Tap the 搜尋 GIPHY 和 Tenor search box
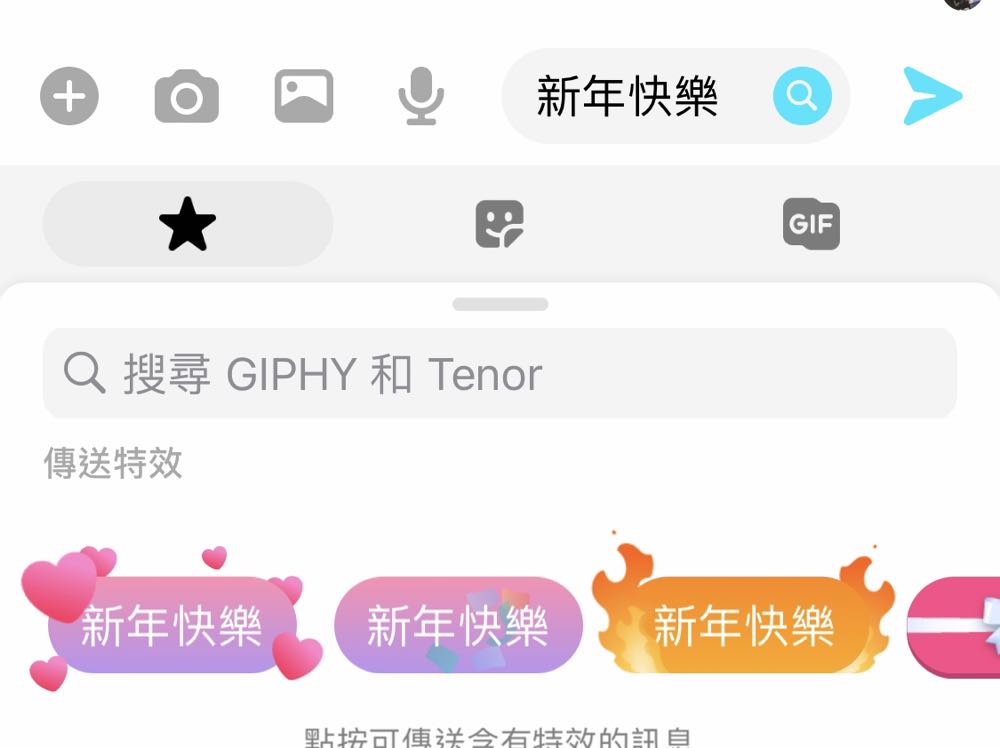The width and height of the screenshot is (1000, 748). (x=500, y=374)
